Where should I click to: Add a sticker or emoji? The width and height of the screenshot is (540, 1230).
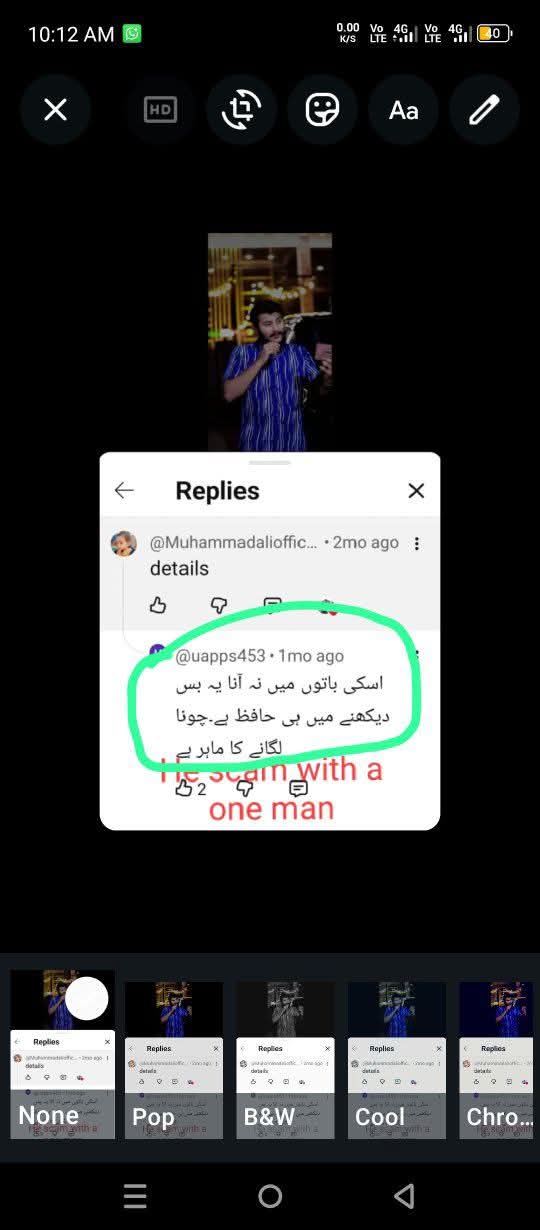[322, 110]
